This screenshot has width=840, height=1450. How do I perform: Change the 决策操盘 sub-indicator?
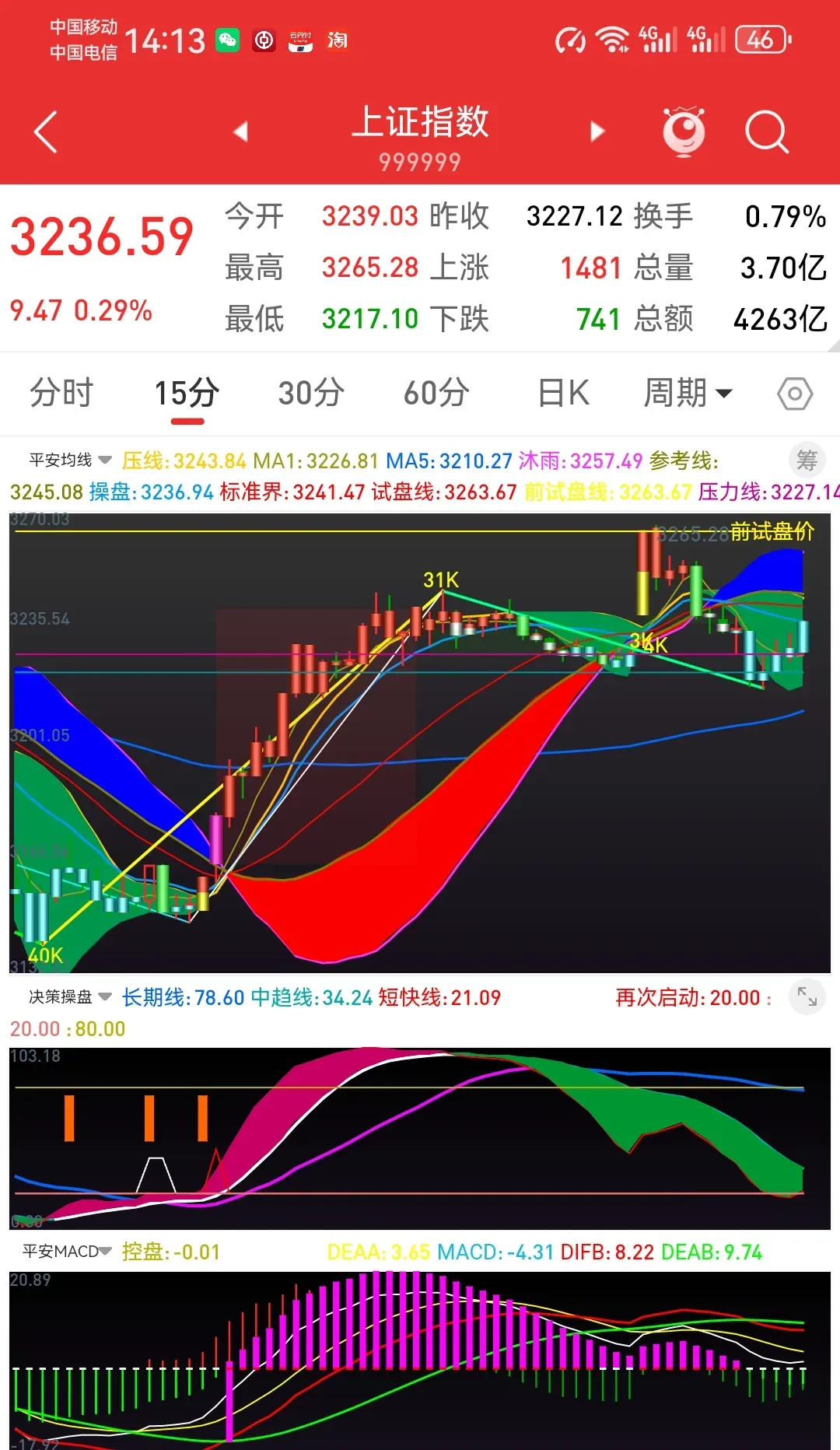pos(71,996)
